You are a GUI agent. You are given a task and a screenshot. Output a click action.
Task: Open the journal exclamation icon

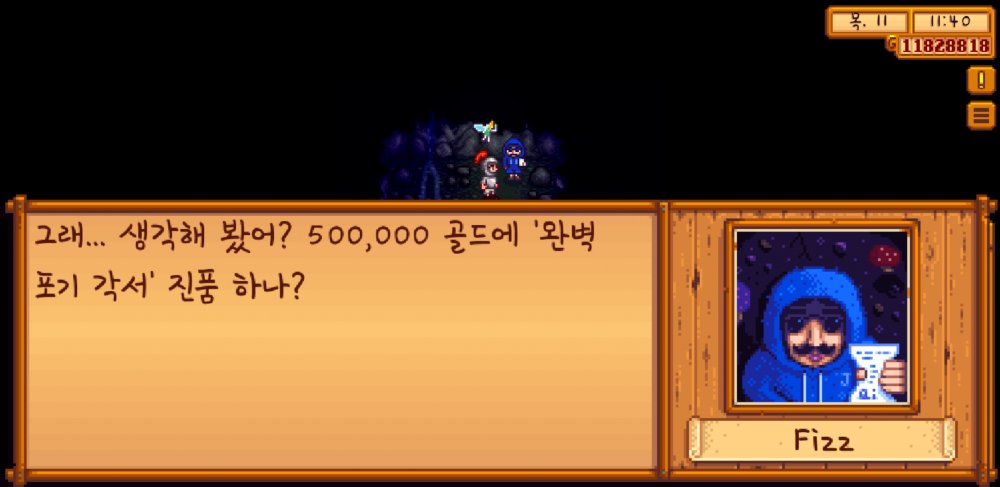(980, 81)
